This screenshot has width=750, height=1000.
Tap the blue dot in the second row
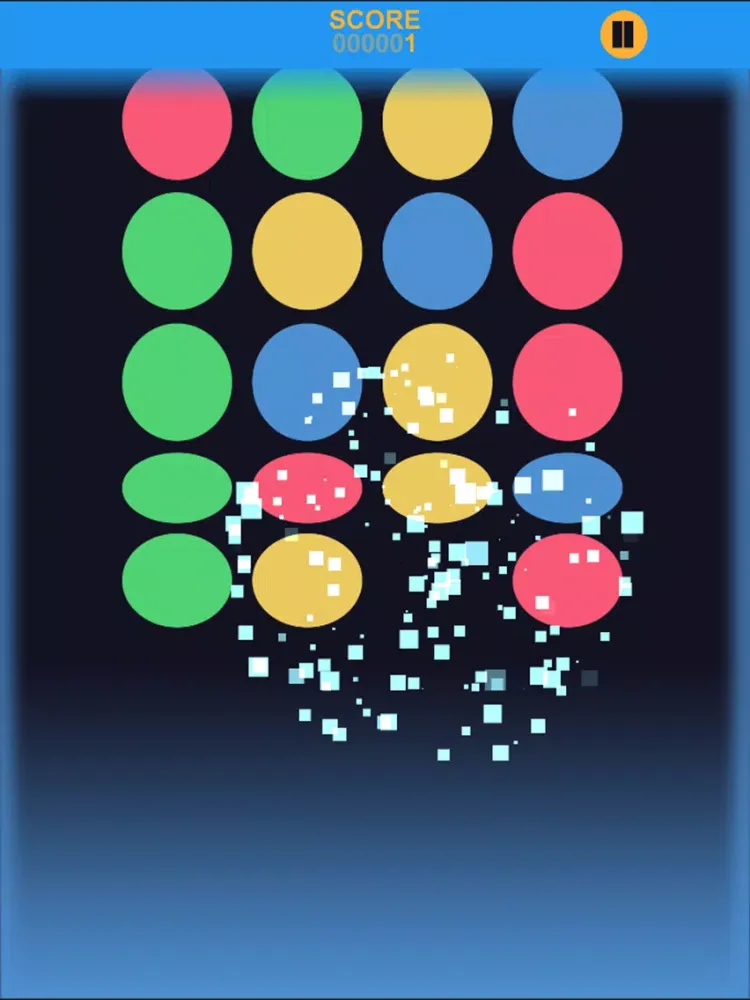(x=437, y=252)
